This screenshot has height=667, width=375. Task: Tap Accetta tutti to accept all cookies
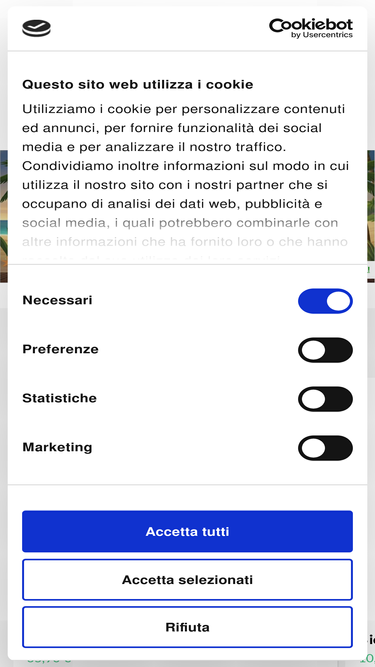pos(187,531)
